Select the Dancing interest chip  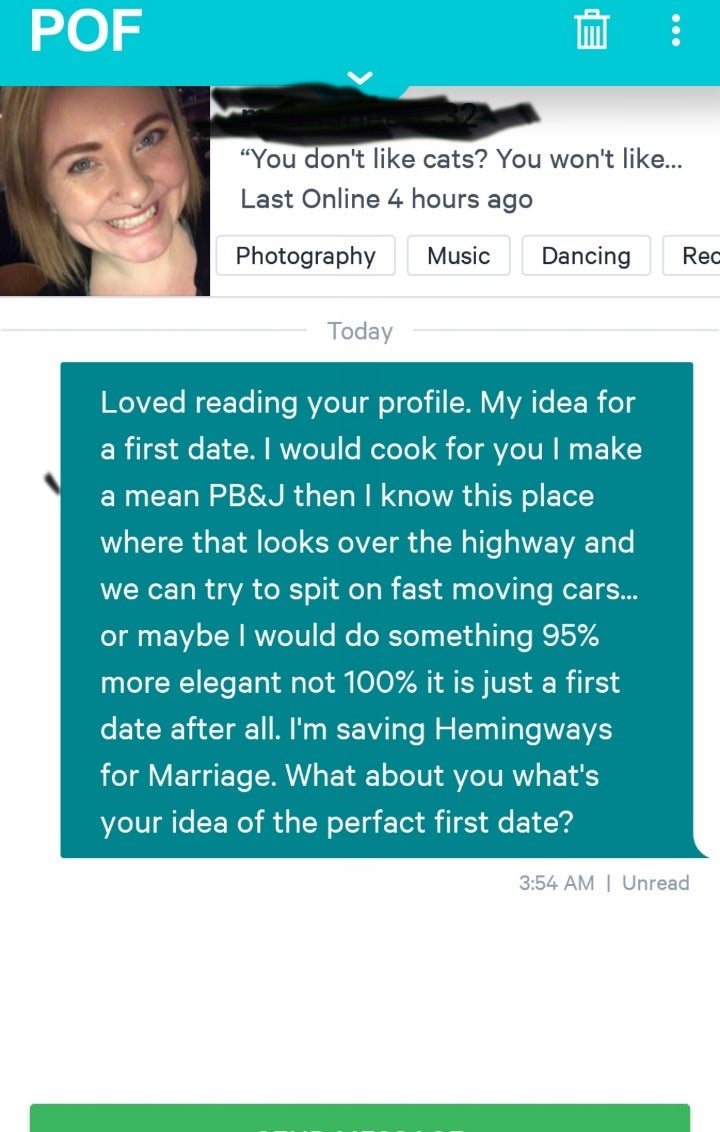[x=585, y=256]
